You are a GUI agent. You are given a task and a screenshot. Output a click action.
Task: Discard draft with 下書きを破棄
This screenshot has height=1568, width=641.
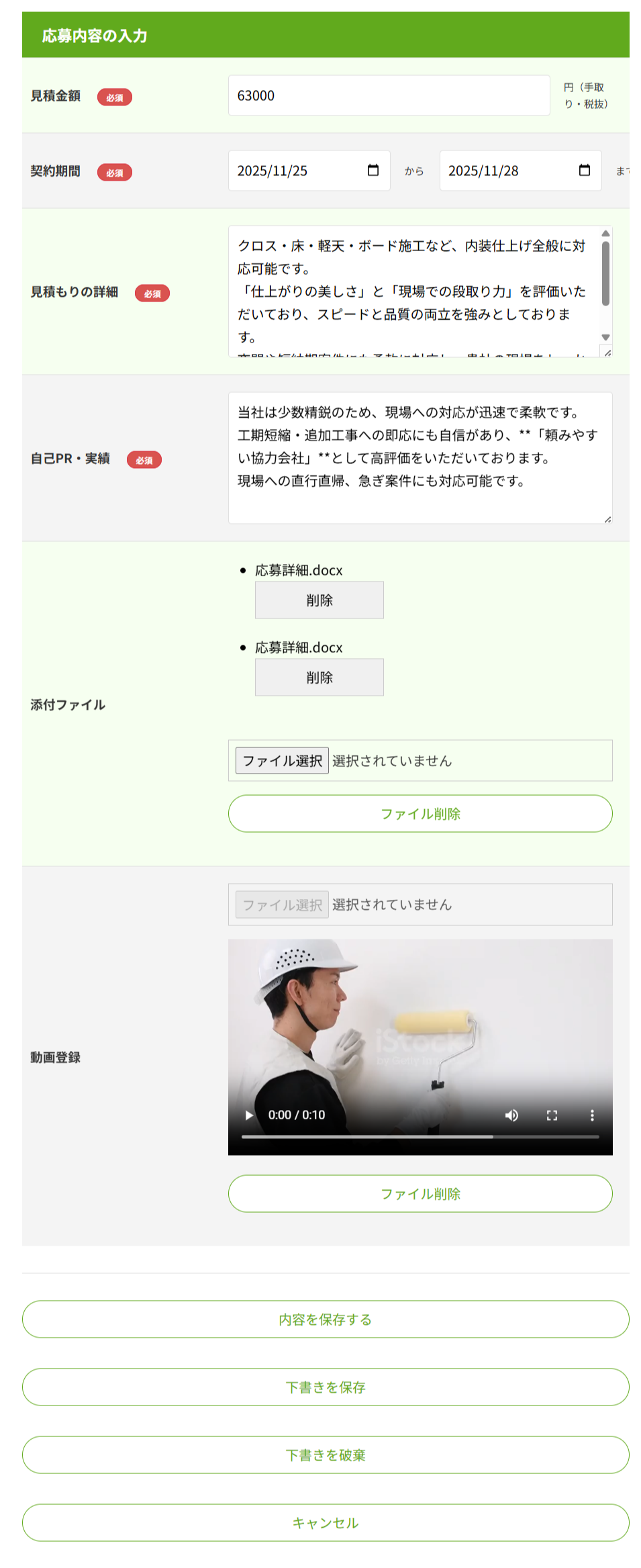click(326, 1455)
